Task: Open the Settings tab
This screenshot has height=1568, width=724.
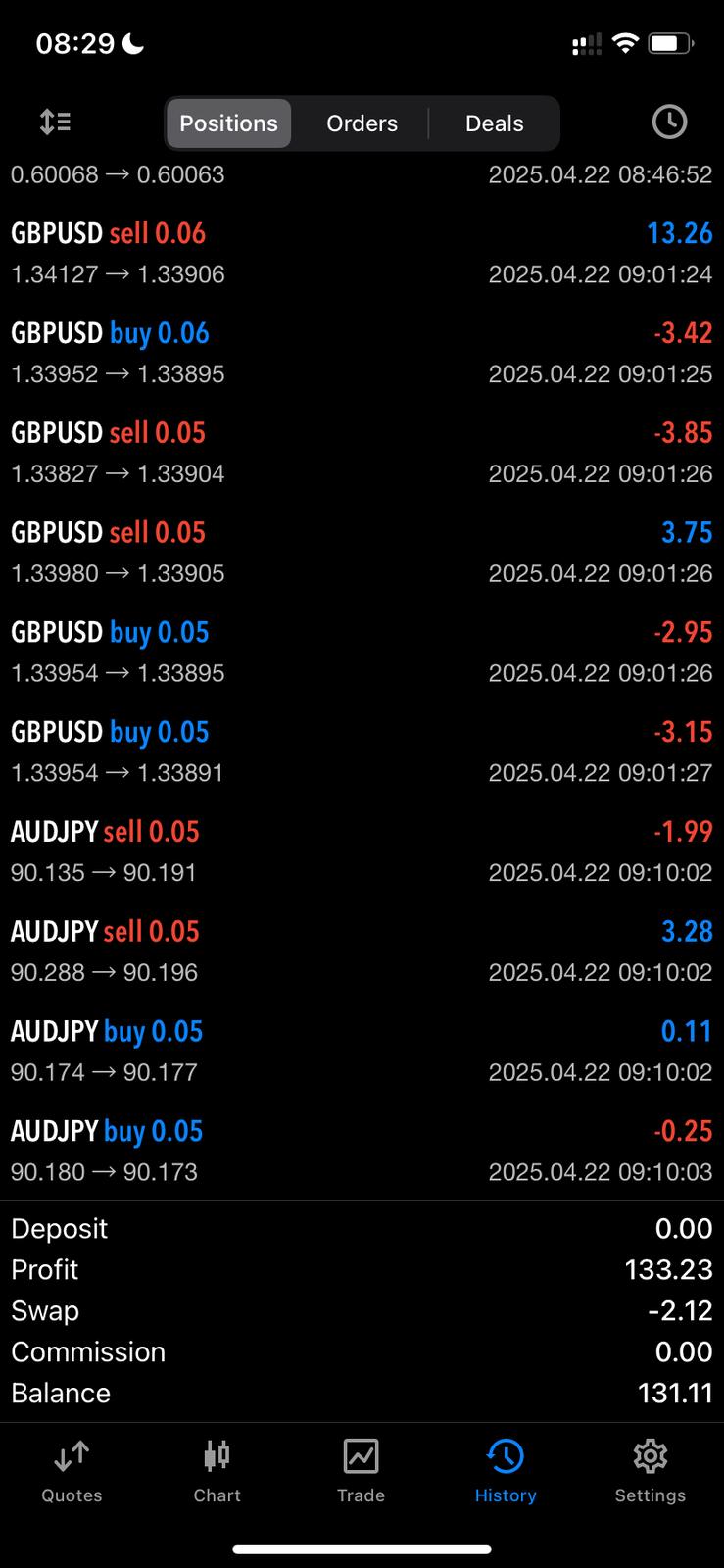Action: (x=650, y=1472)
